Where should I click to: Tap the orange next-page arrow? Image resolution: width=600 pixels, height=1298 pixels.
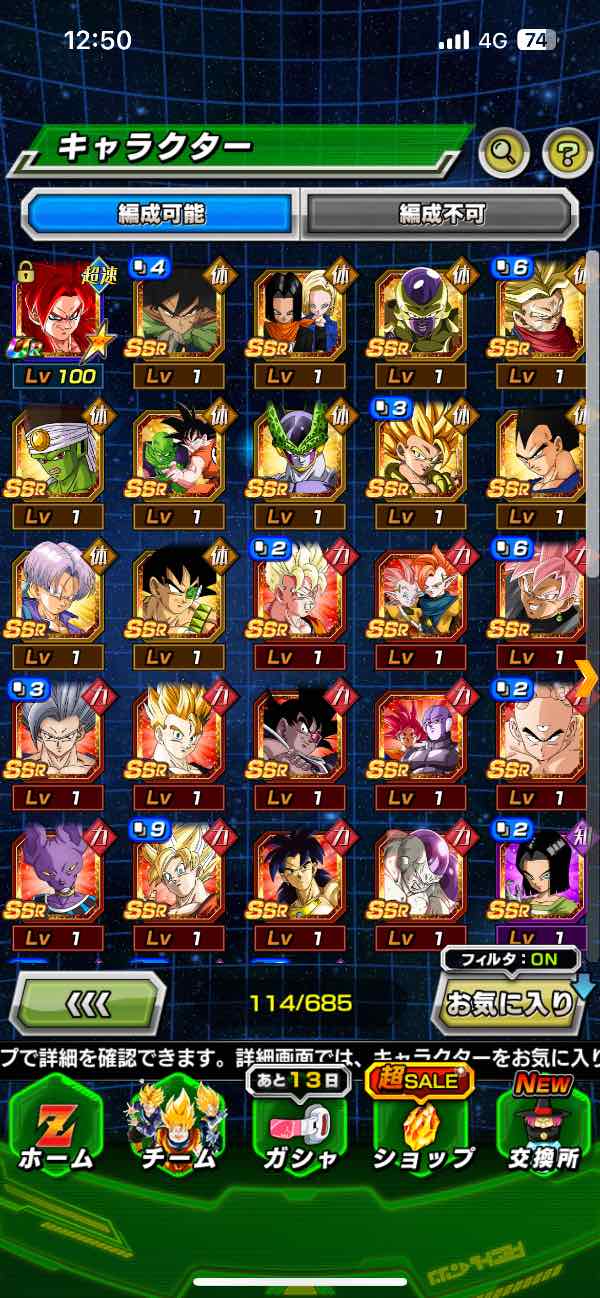tap(586, 678)
